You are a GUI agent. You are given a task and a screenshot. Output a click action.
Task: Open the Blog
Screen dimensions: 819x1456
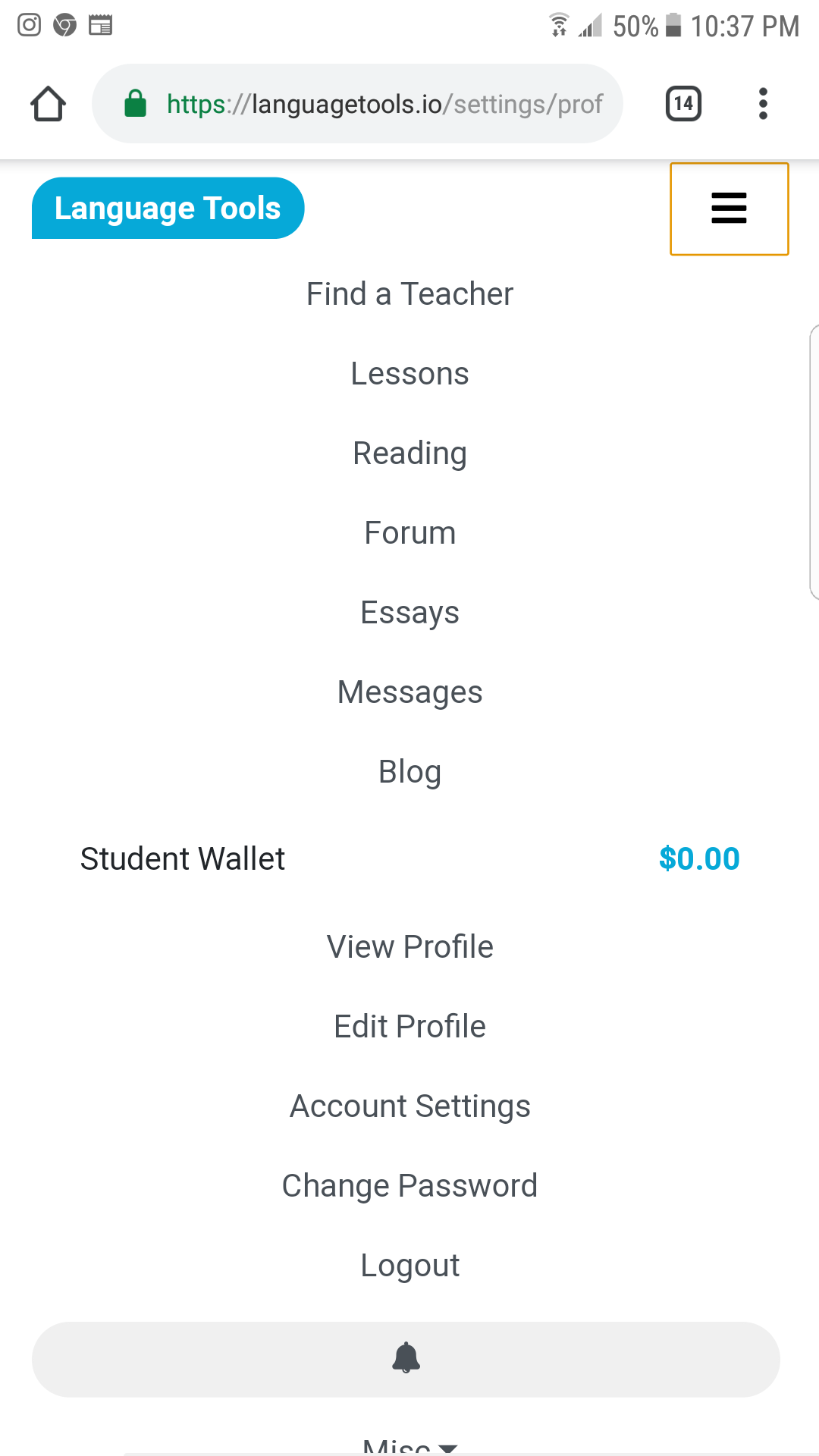409,772
